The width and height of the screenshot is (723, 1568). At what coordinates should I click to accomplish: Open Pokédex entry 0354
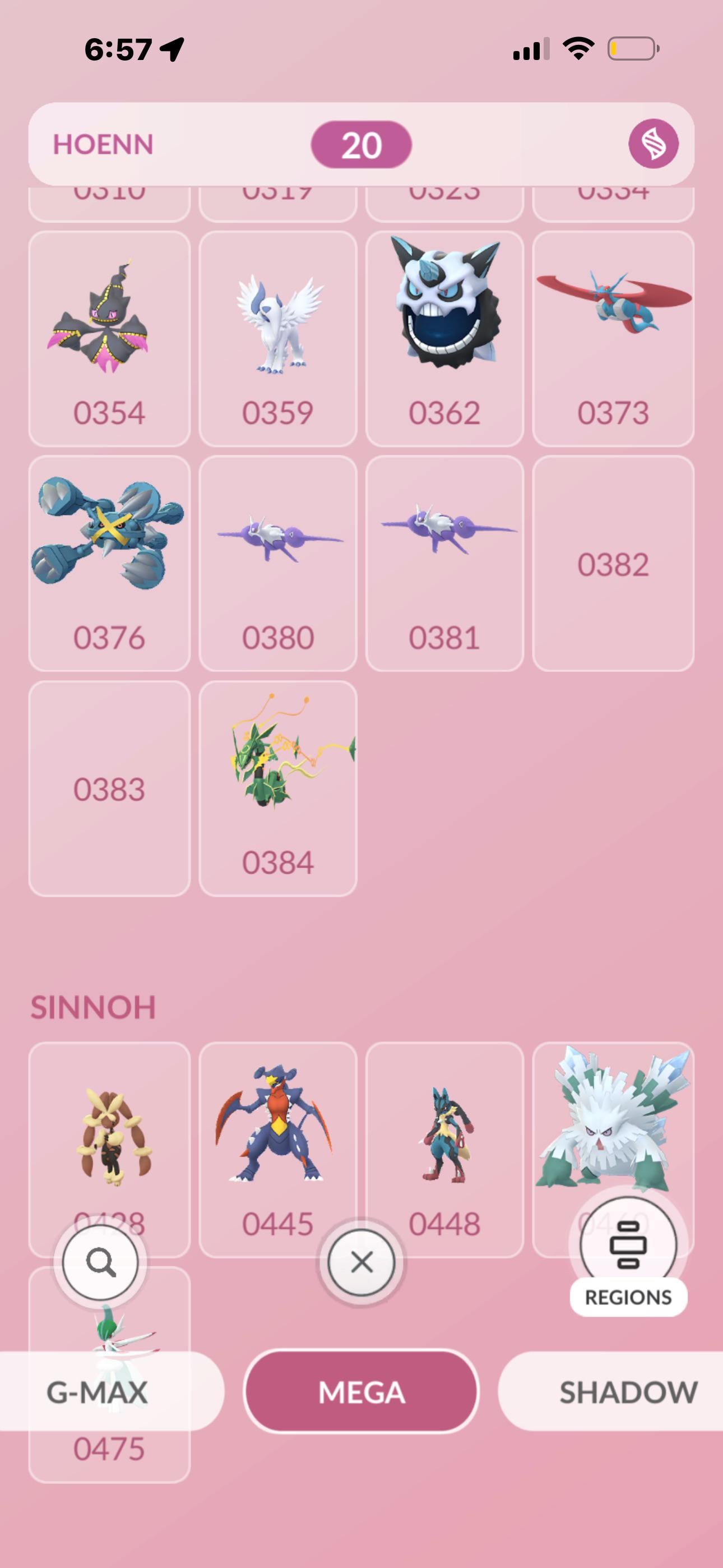click(x=109, y=338)
